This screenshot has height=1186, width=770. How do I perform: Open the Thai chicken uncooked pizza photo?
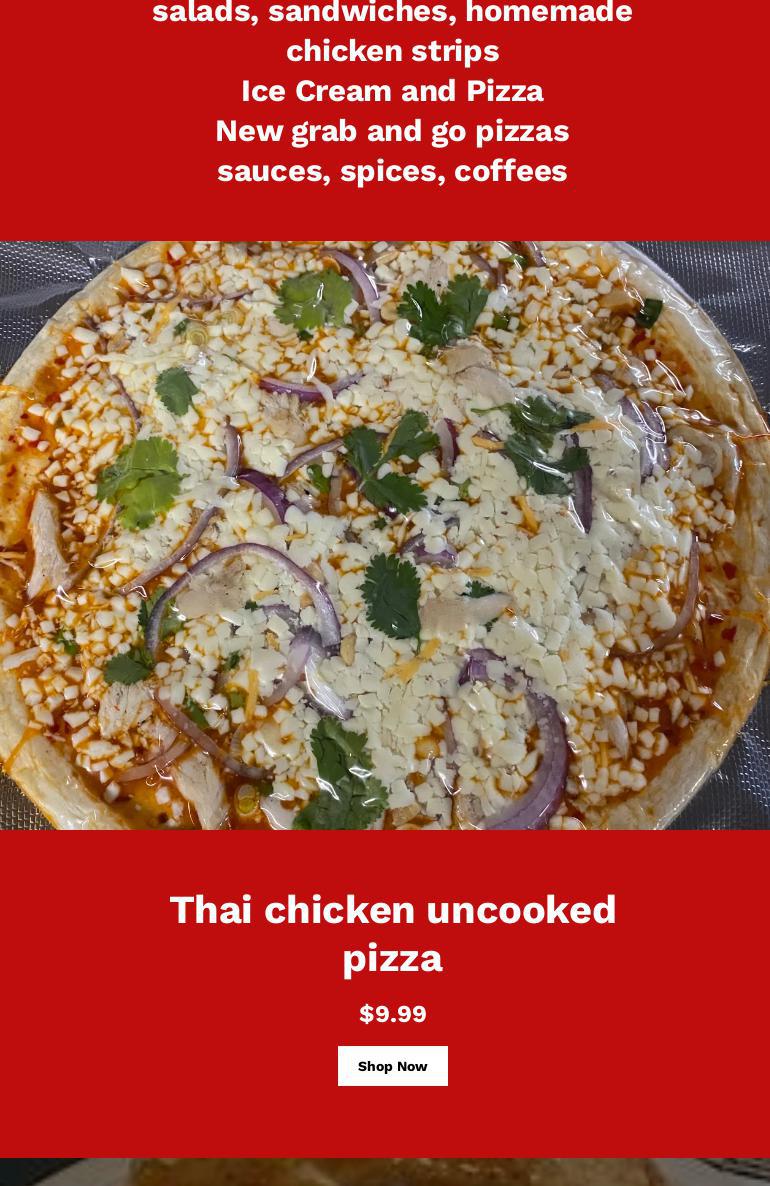(385, 535)
